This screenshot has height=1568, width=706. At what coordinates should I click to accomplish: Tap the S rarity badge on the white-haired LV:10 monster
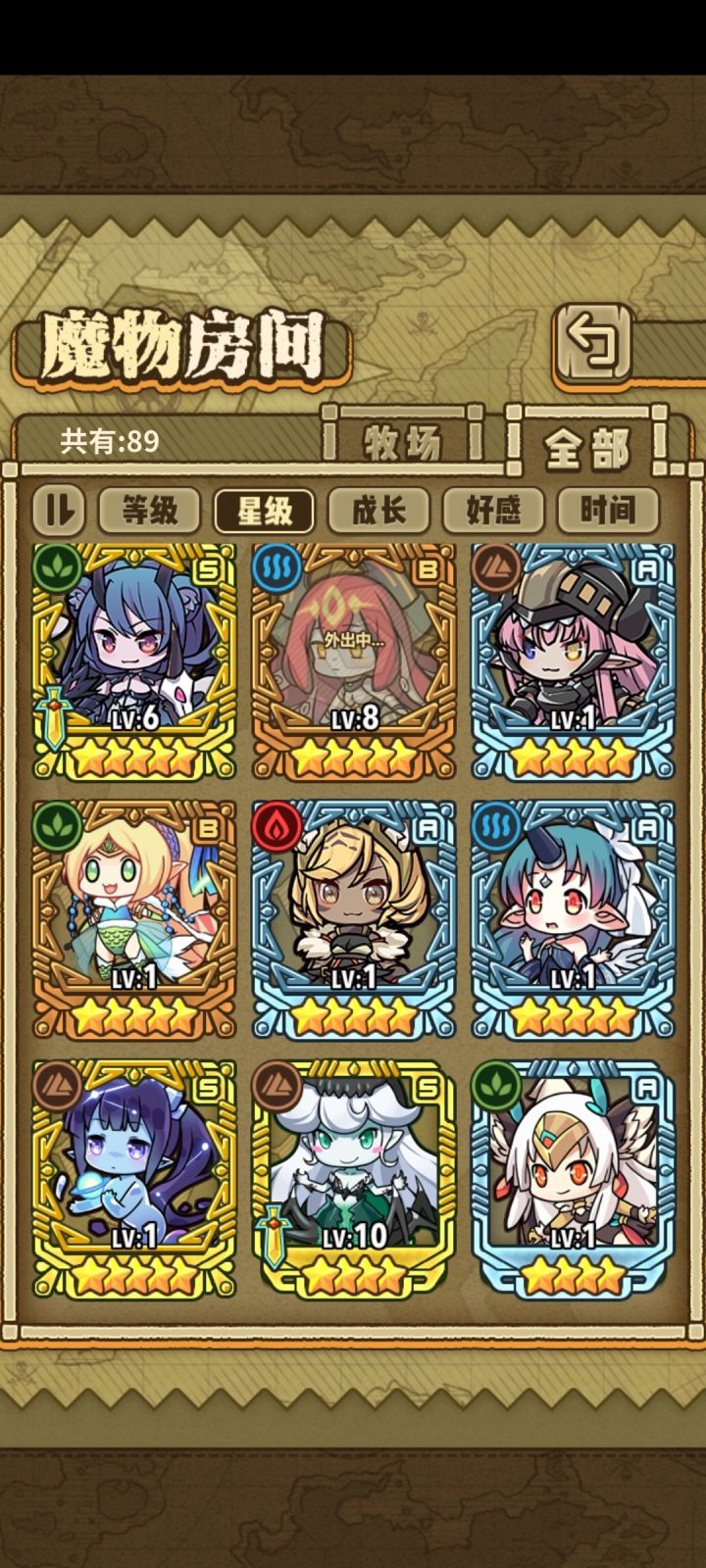pyautogui.click(x=426, y=1088)
